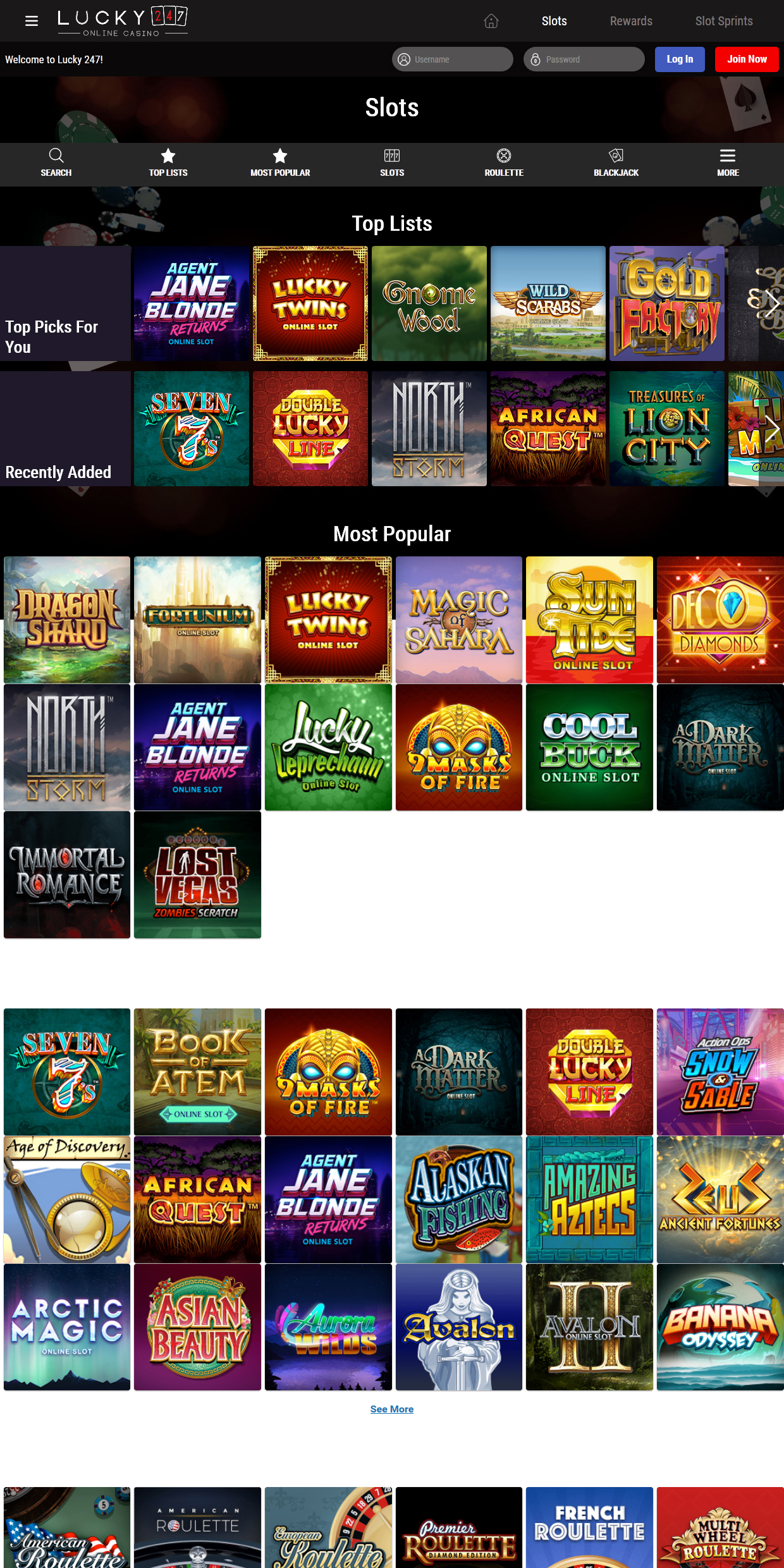
Task: Open the hamburger drawer menu
Action: tap(32, 21)
